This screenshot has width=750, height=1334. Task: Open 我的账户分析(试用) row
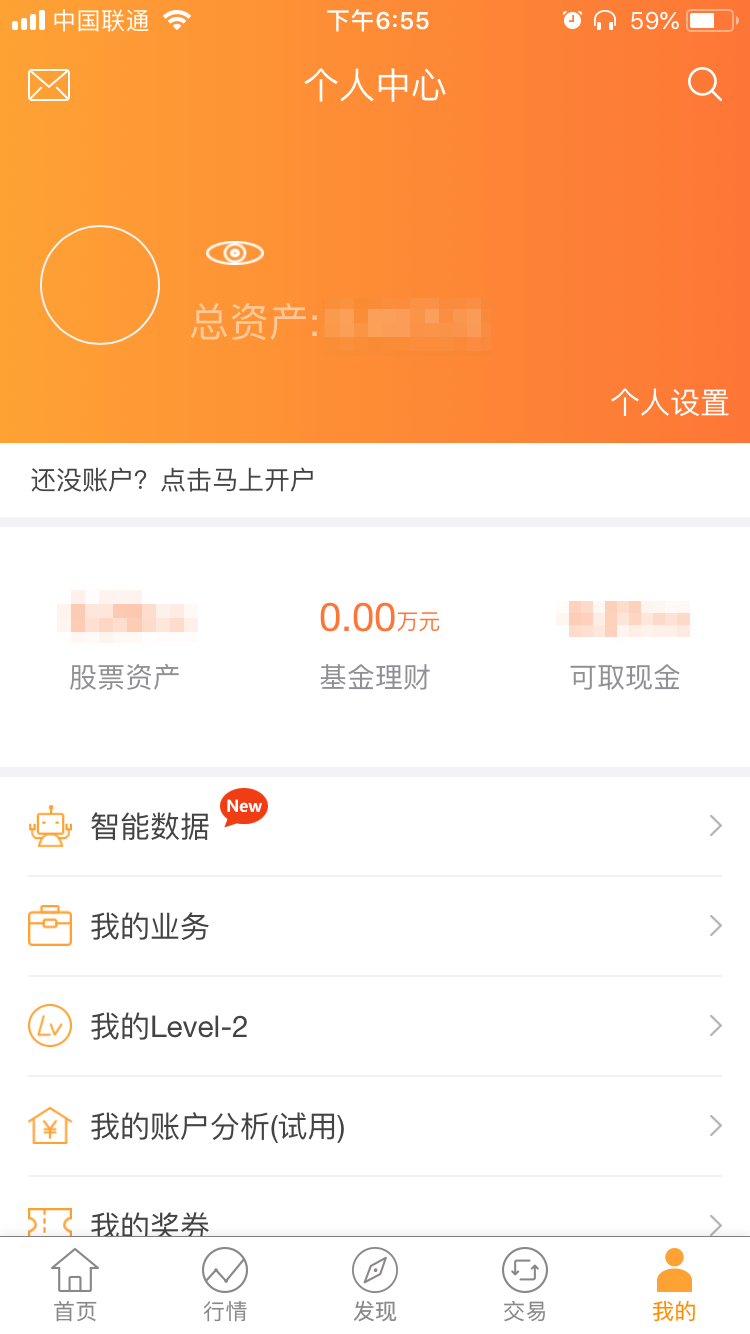375,1126
